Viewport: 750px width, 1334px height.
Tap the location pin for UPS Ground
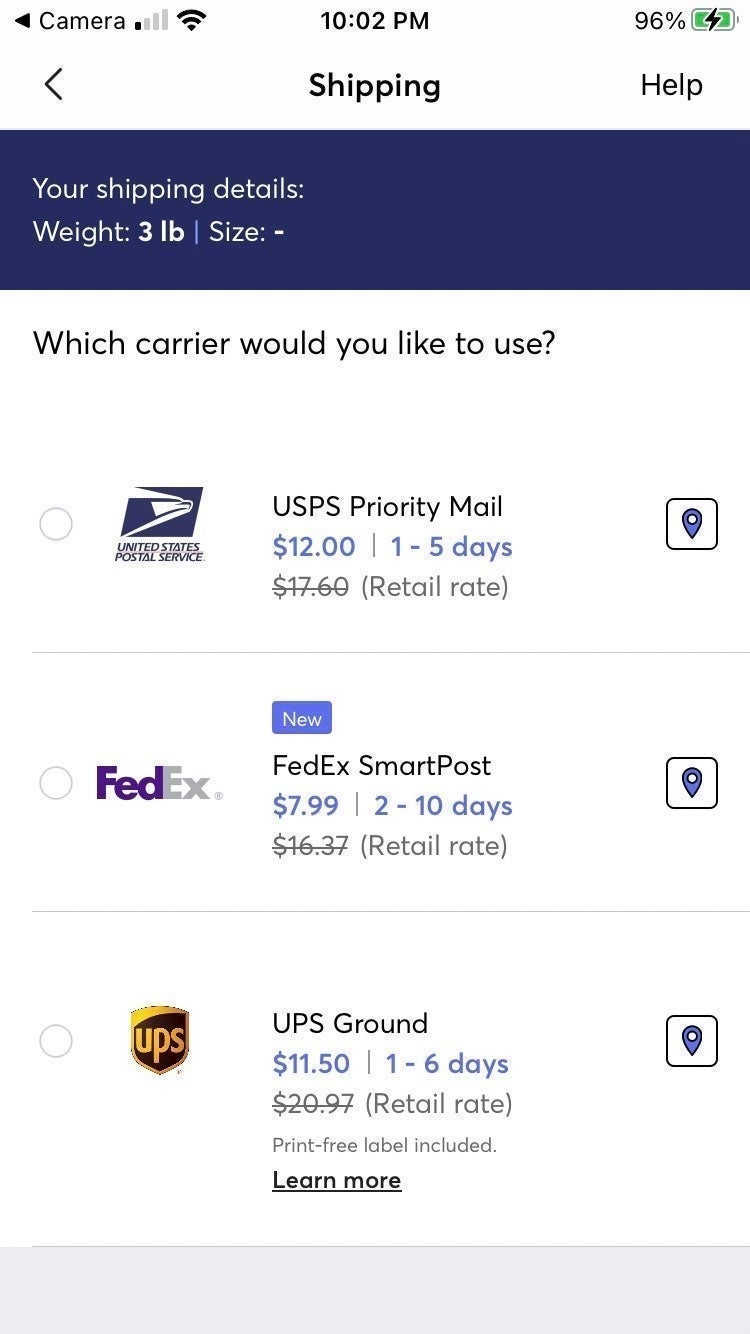[692, 1041]
